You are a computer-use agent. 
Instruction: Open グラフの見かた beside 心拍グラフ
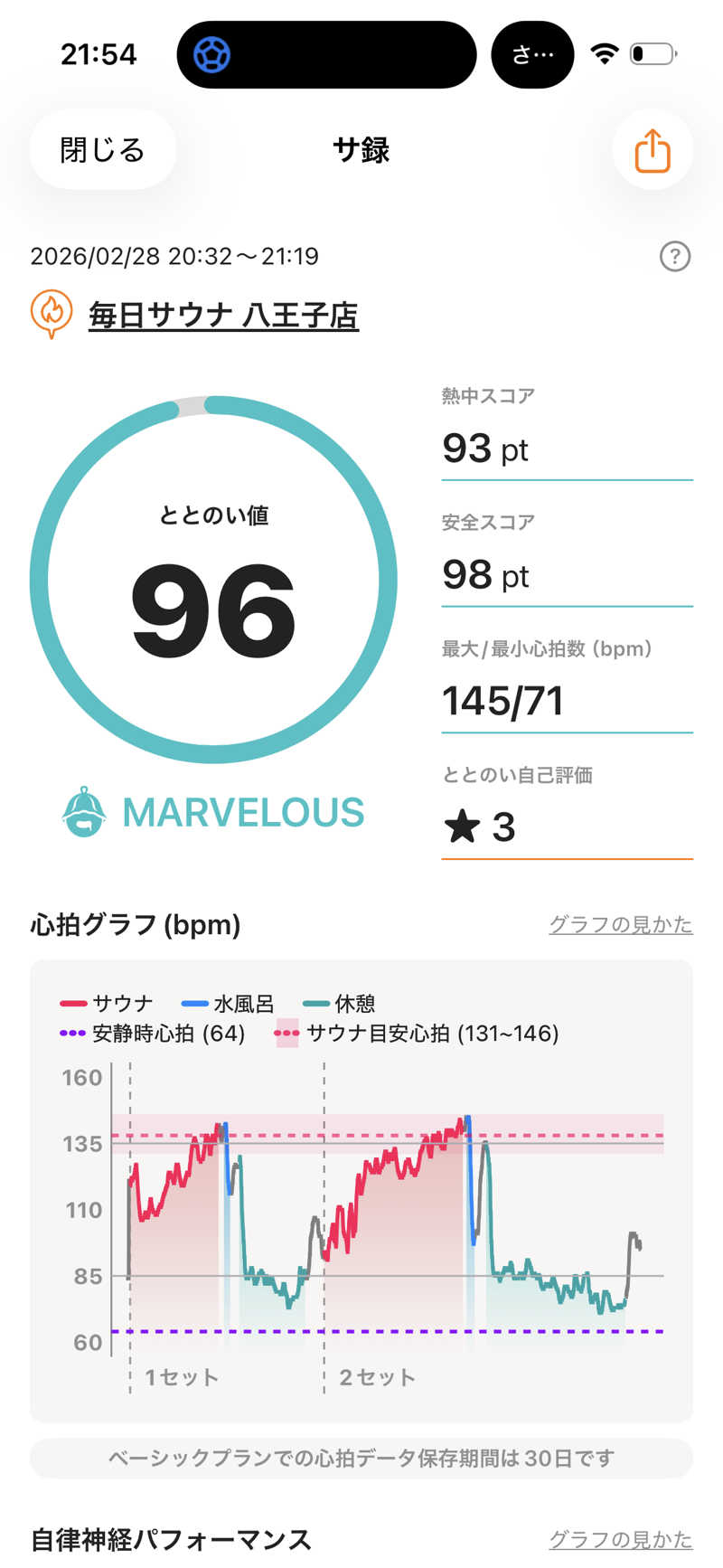[x=620, y=924]
